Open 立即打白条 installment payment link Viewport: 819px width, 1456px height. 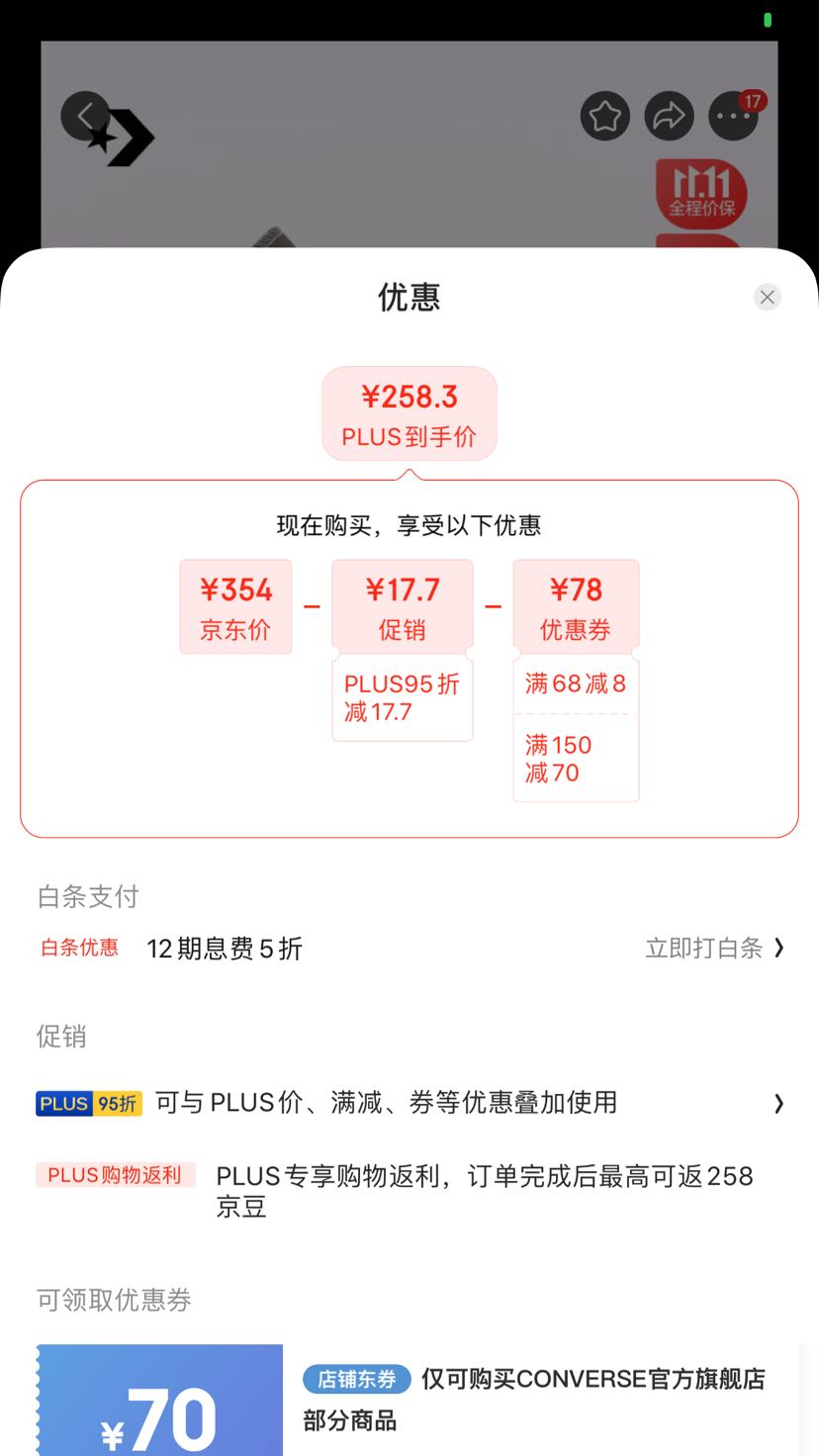pyautogui.click(x=714, y=948)
